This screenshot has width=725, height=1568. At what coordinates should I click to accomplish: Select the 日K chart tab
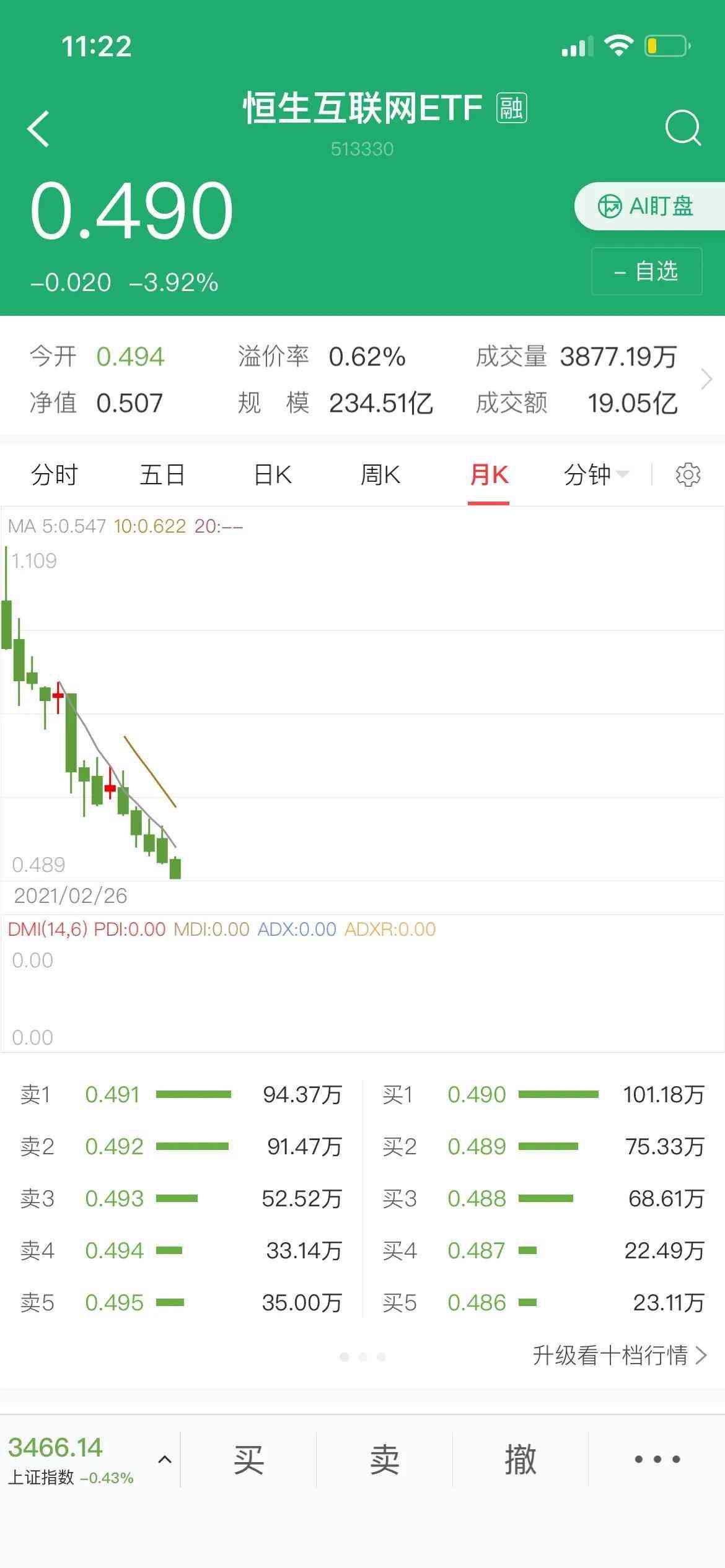(272, 475)
